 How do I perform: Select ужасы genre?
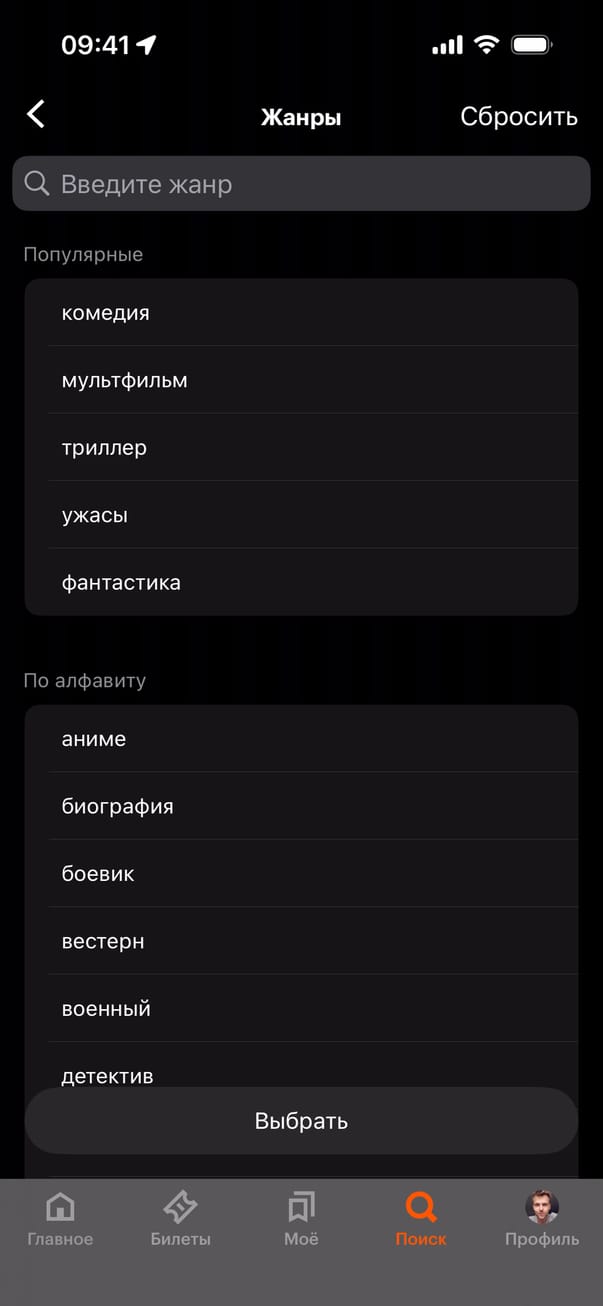(x=301, y=516)
